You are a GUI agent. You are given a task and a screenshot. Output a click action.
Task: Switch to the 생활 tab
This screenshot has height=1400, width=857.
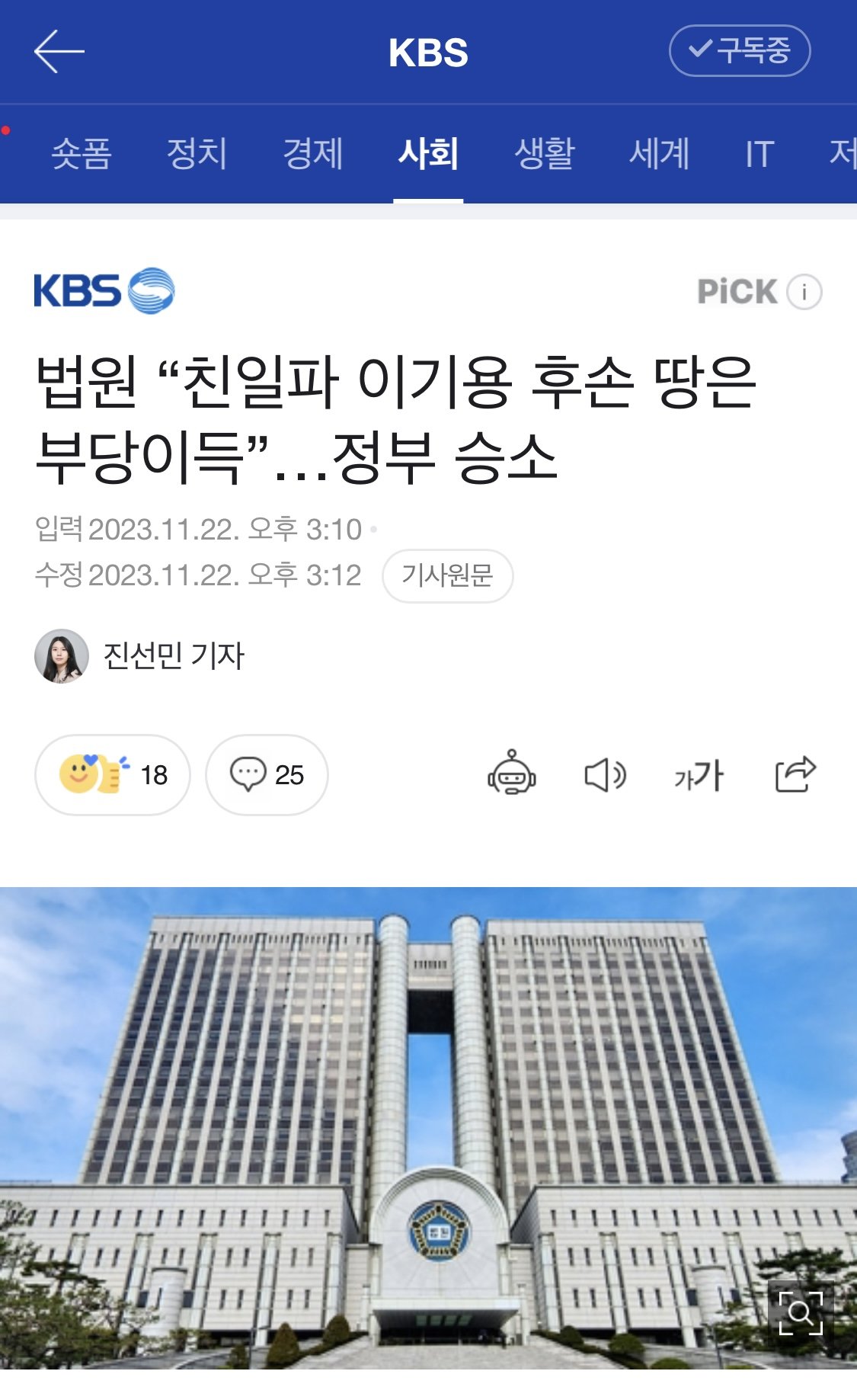tap(544, 153)
